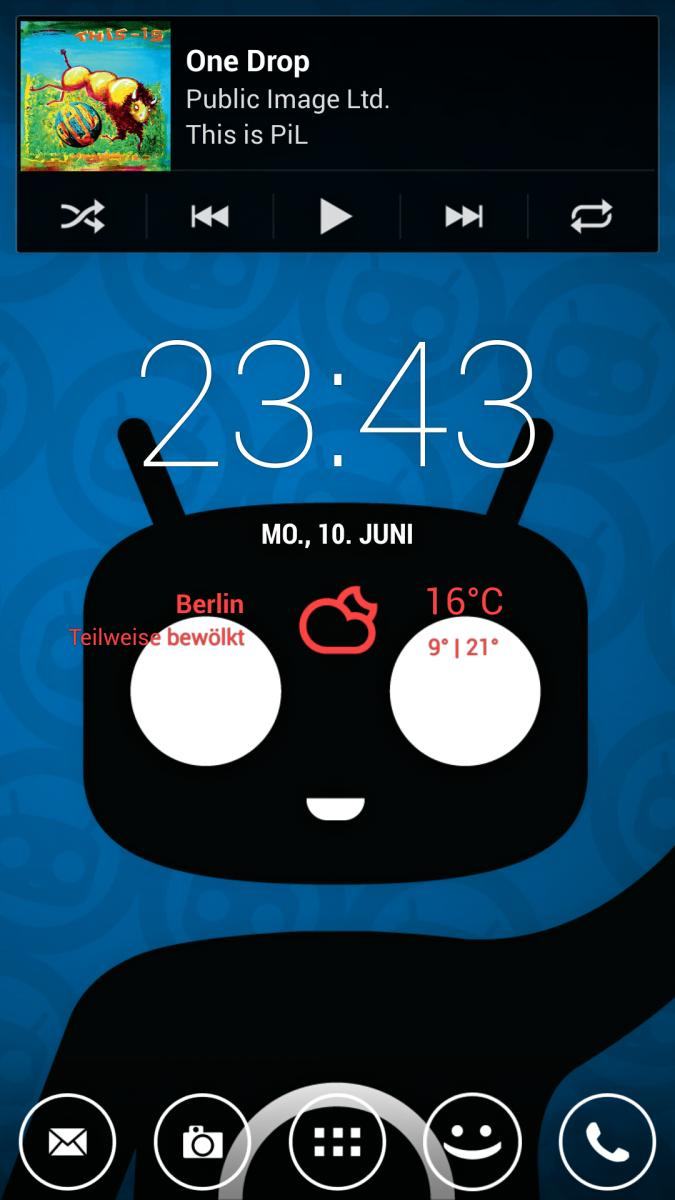The width and height of the screenshot is (675, 1200).
Task: Open the Berlin weather forecast
Action: pyautogui.click(x=338, y=620)
